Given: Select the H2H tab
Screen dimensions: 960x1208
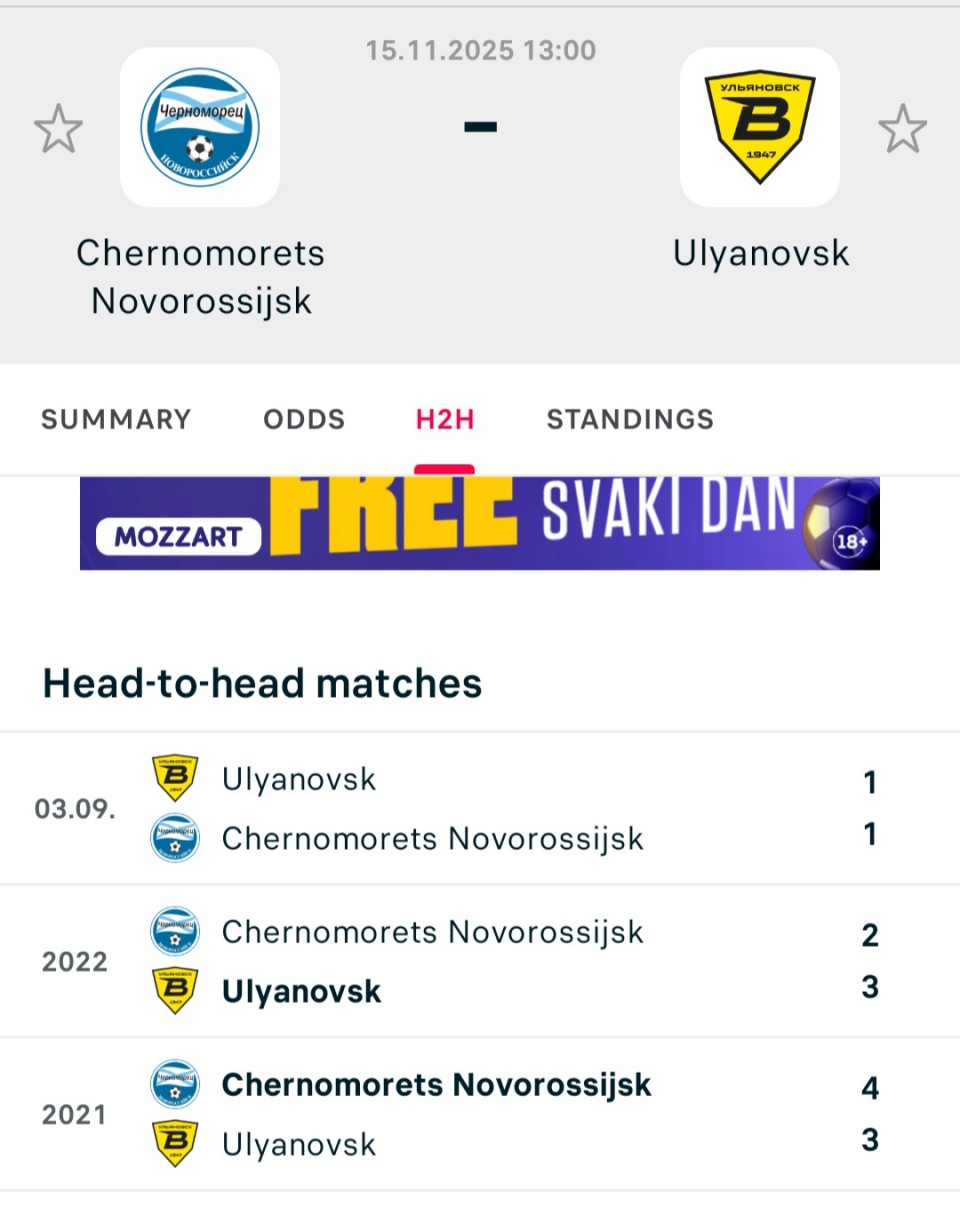Looking at the screenshot, I should tap(445, 419).
